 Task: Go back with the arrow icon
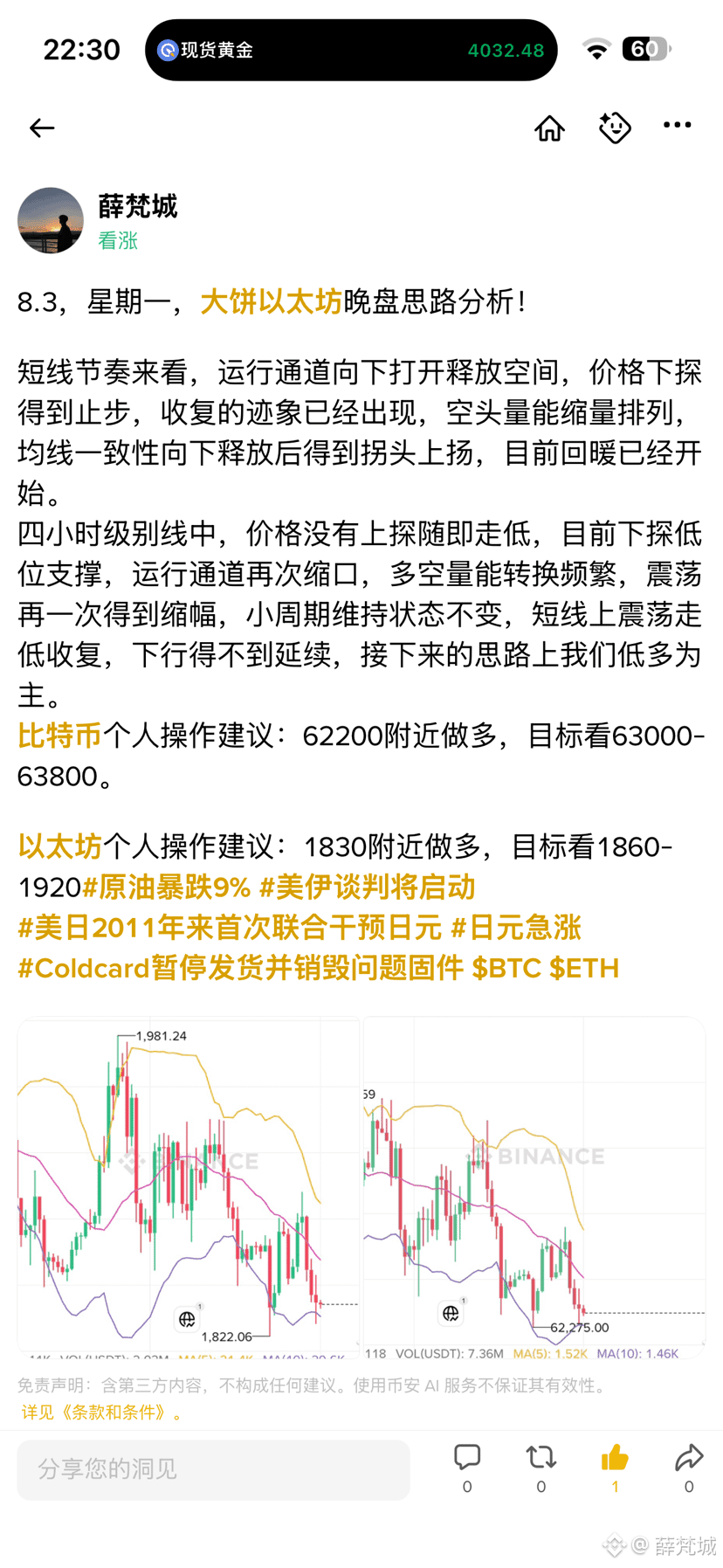[x=41, y=128]
